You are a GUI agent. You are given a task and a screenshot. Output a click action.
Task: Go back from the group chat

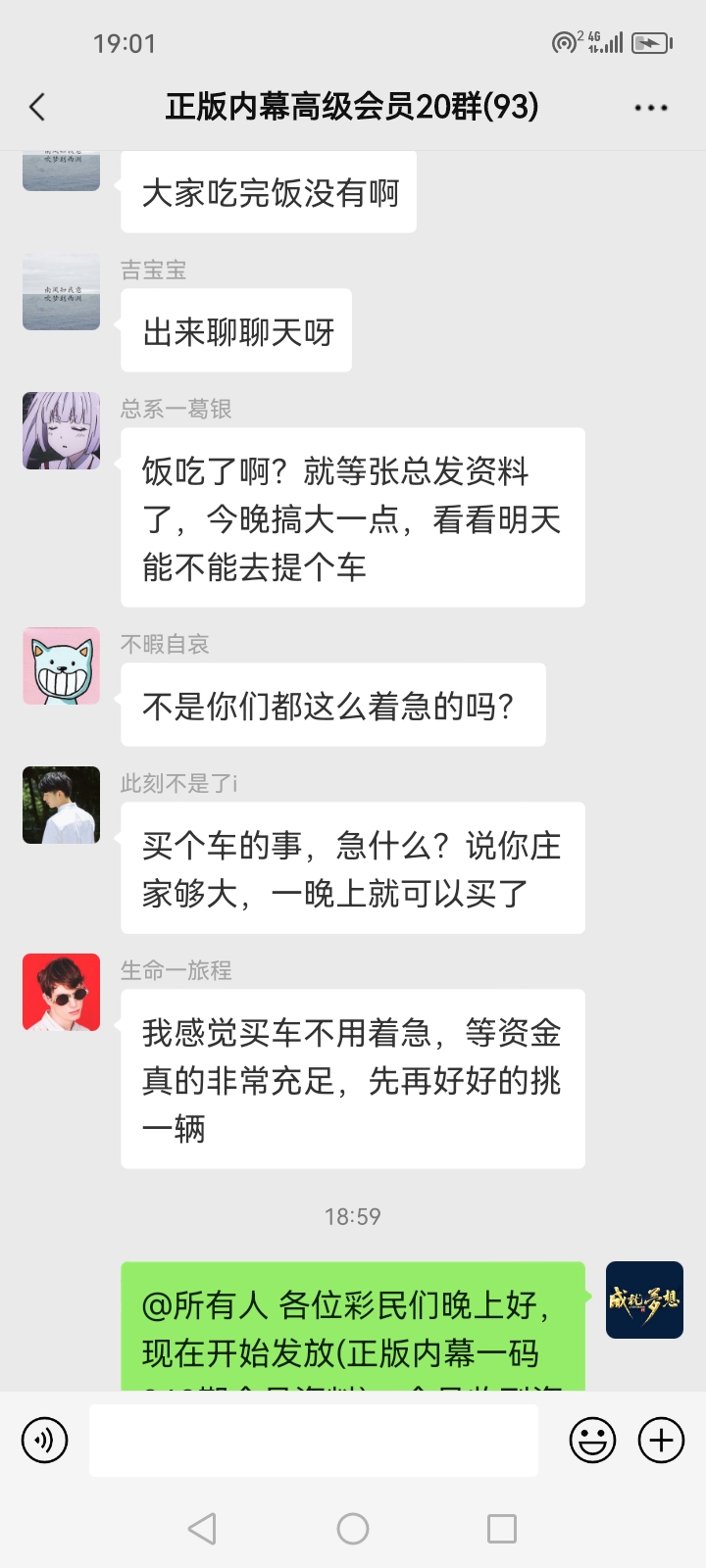click(x=37, y=107)
